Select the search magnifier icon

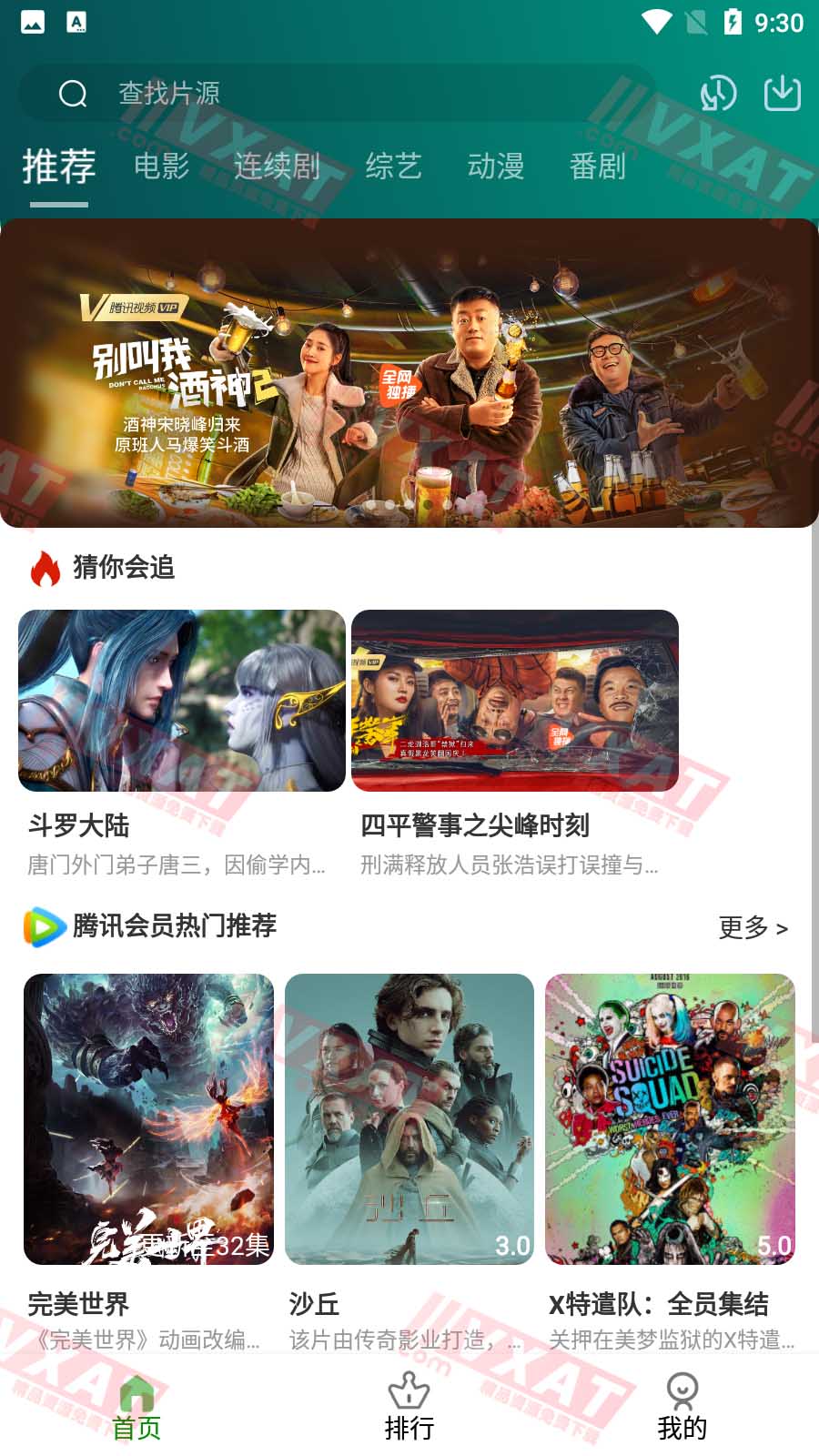coord(72,93)
